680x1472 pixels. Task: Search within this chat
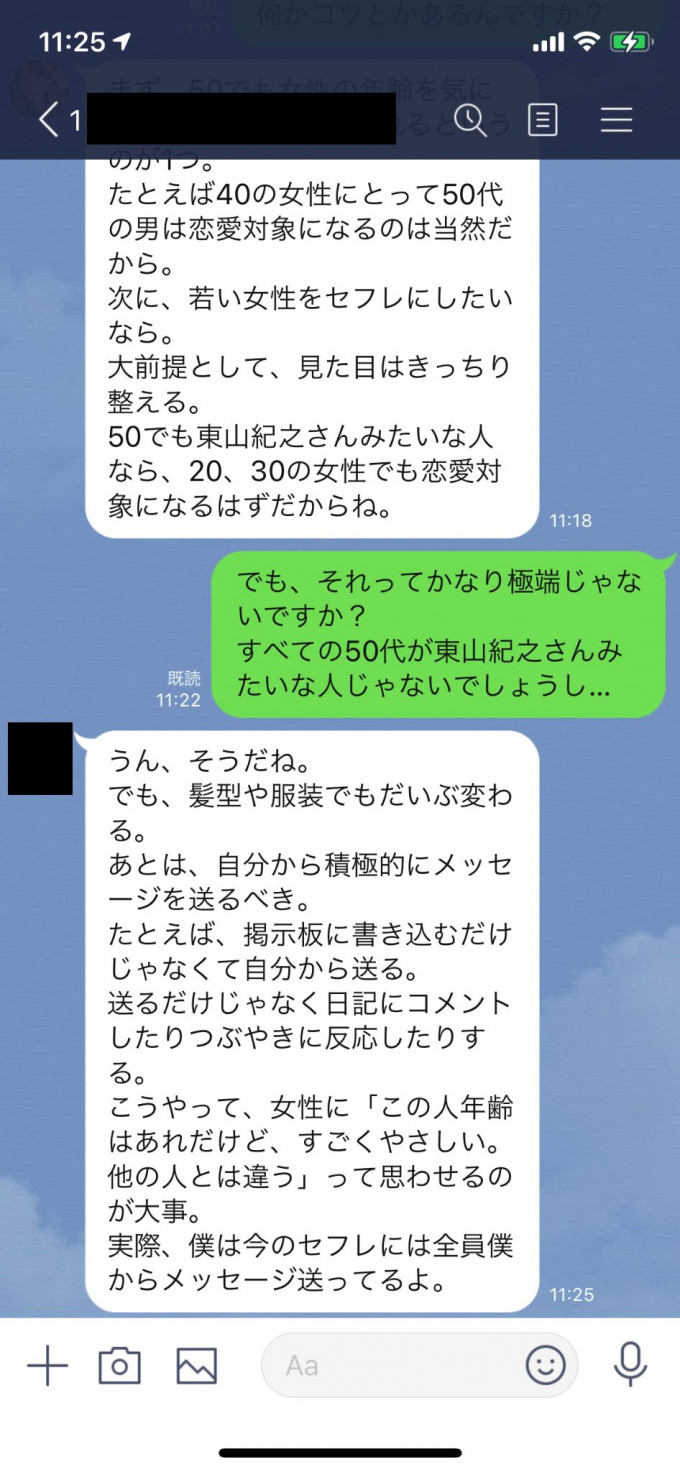point(469,120)
